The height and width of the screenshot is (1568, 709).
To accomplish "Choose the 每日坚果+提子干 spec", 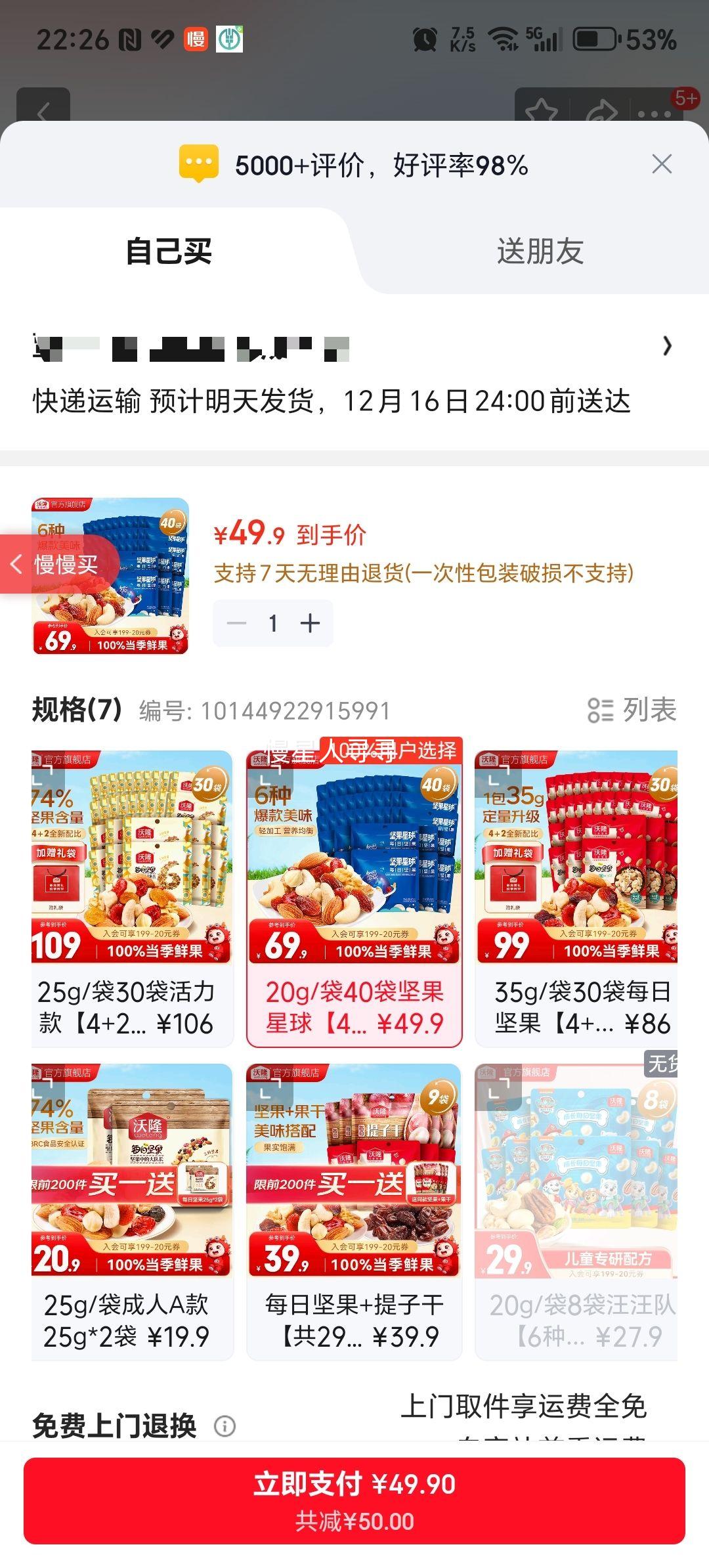I will (354, 1211).
